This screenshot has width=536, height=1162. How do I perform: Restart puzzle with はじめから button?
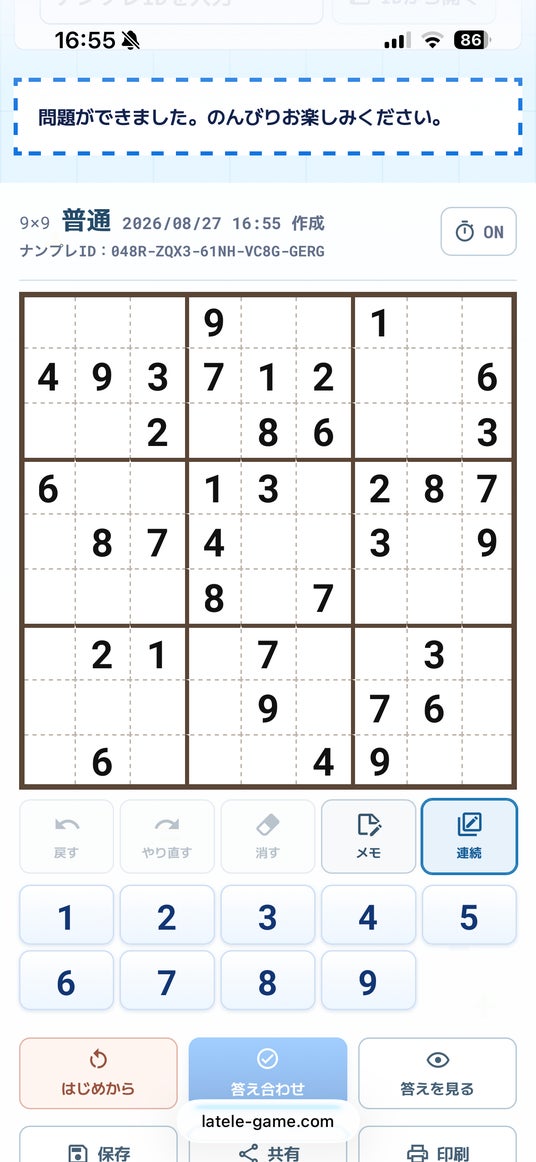coord(99,1073)
